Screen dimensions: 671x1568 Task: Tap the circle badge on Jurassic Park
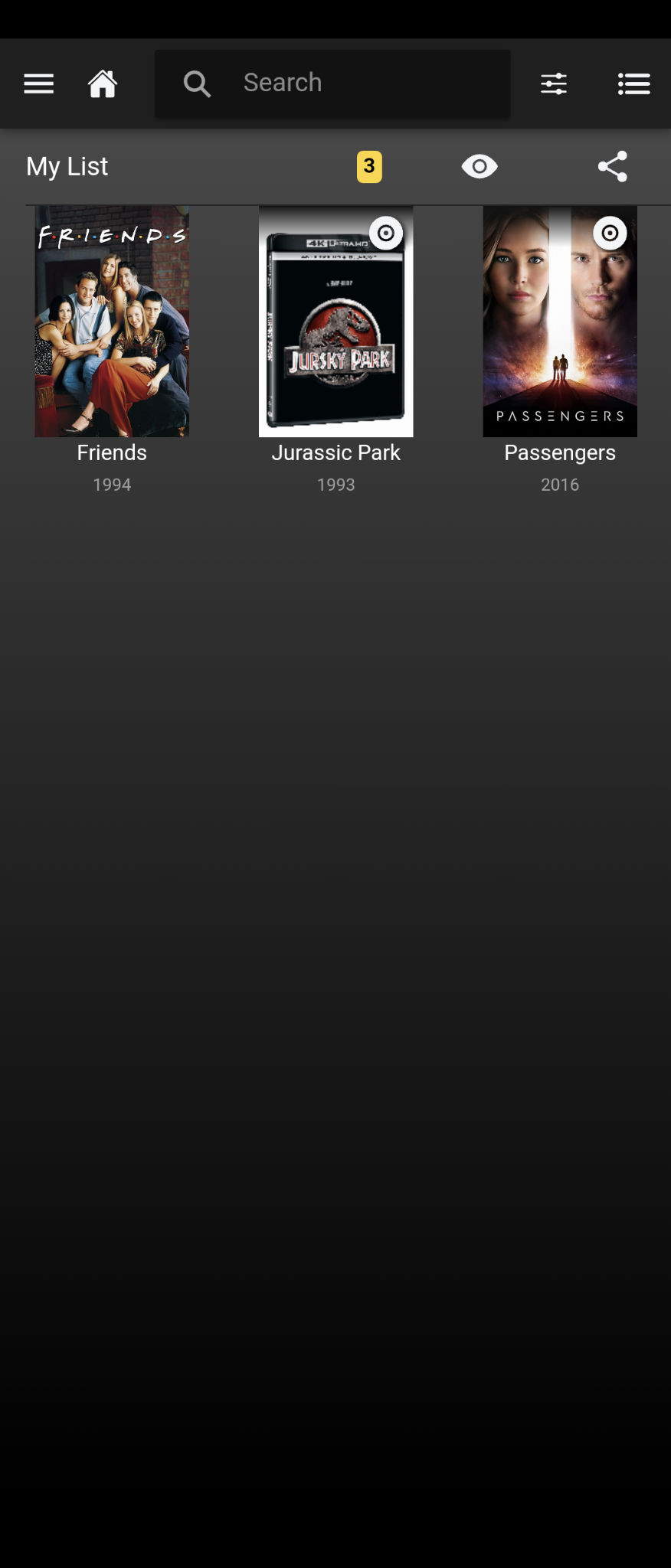coord(386,233)
